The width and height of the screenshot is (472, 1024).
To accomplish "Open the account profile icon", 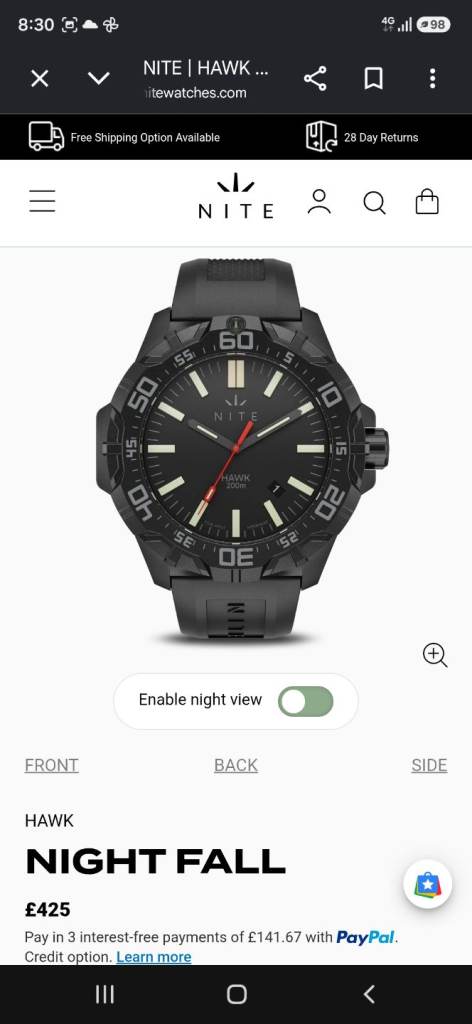I will (319, 202).
